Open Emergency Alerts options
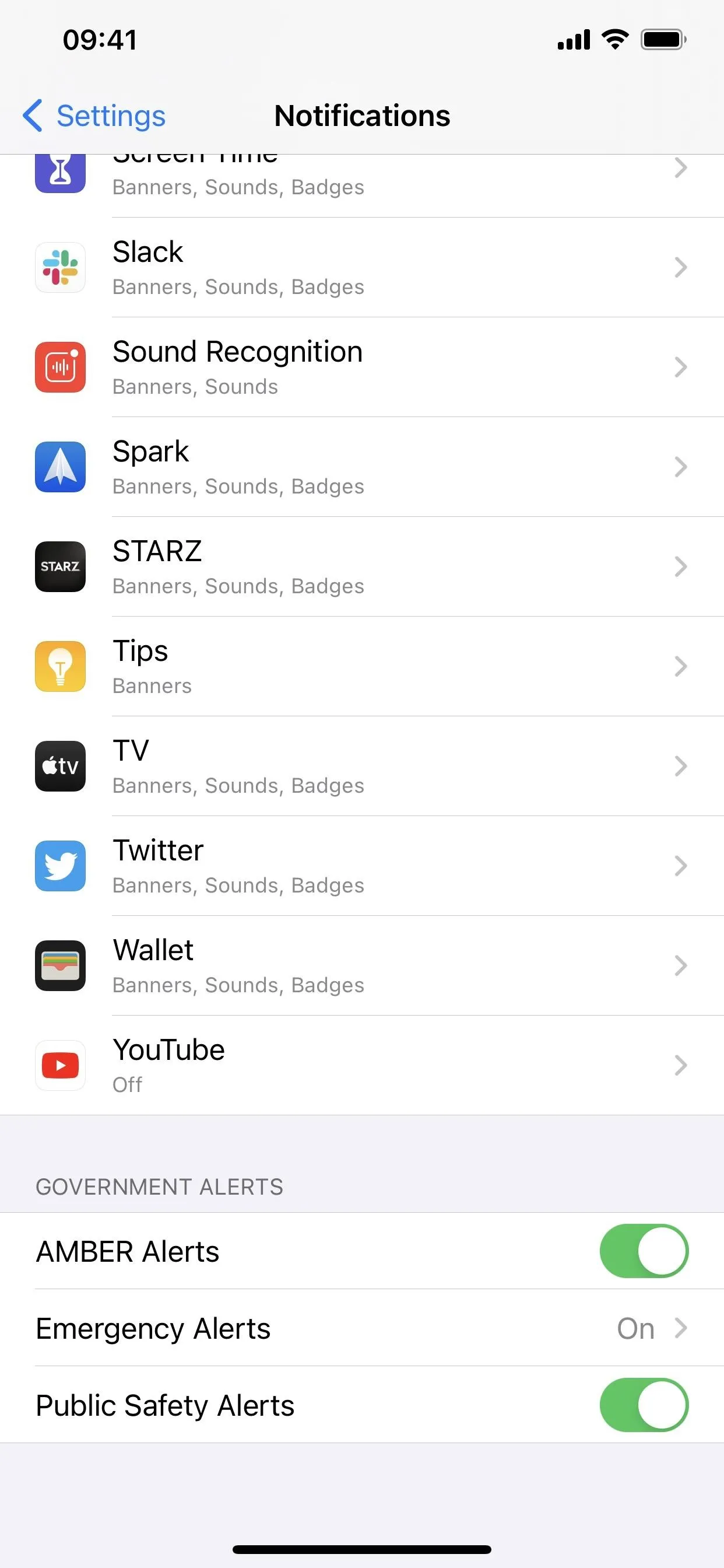This screenshot has height=1568, width=724. click(x=362, y=1328)
